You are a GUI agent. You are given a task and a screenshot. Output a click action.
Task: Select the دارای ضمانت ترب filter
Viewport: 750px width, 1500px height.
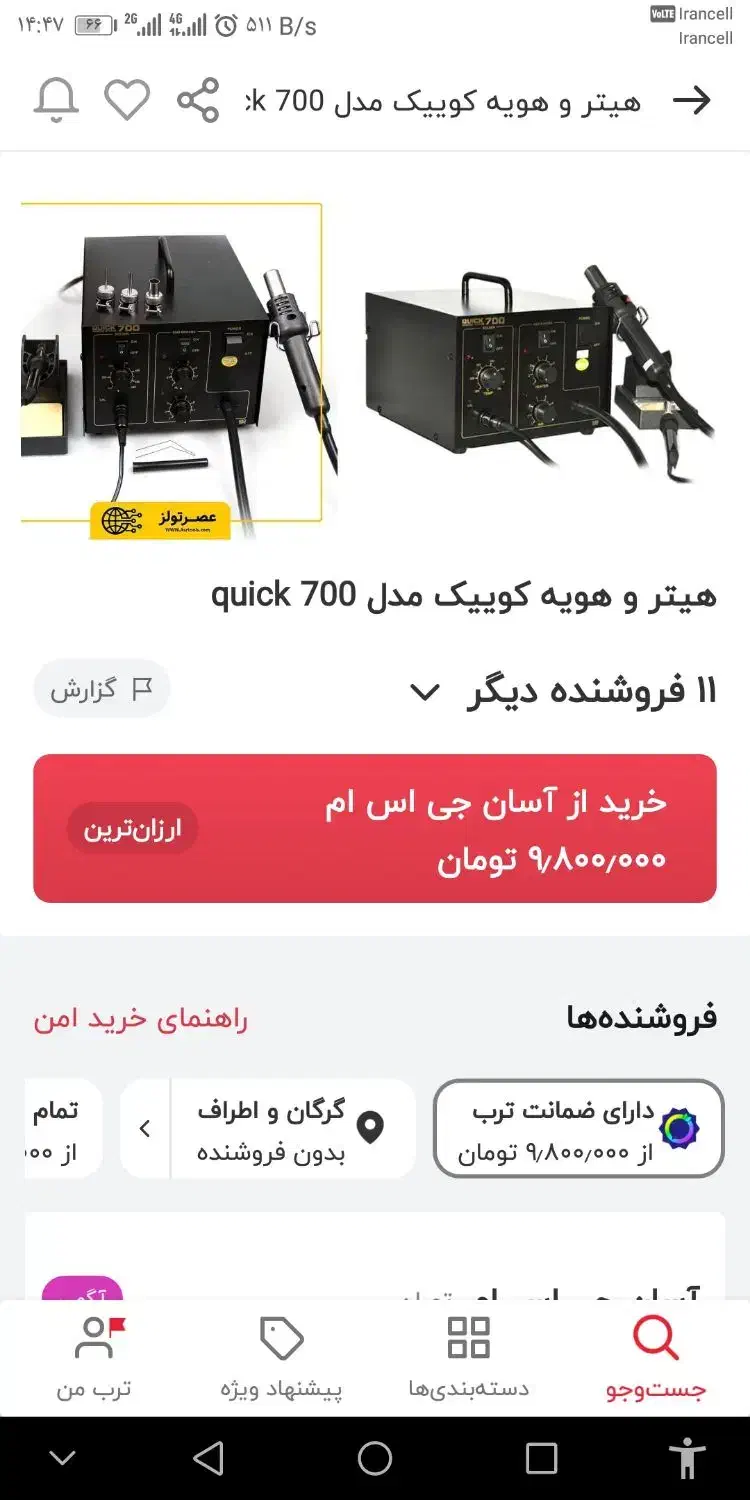(x=578, y=1128)
